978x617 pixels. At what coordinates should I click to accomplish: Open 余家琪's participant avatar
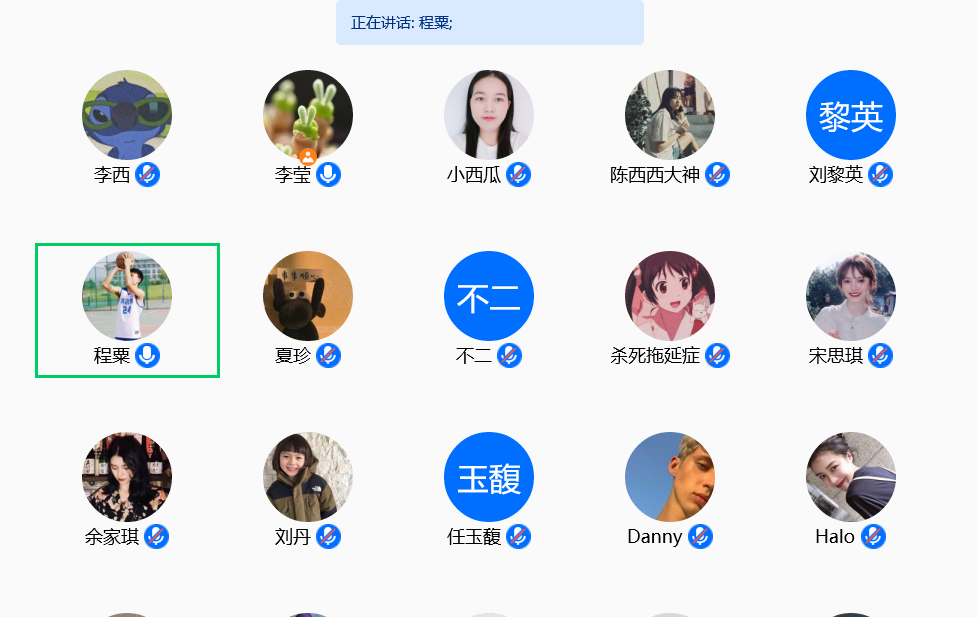pos(127,477)
